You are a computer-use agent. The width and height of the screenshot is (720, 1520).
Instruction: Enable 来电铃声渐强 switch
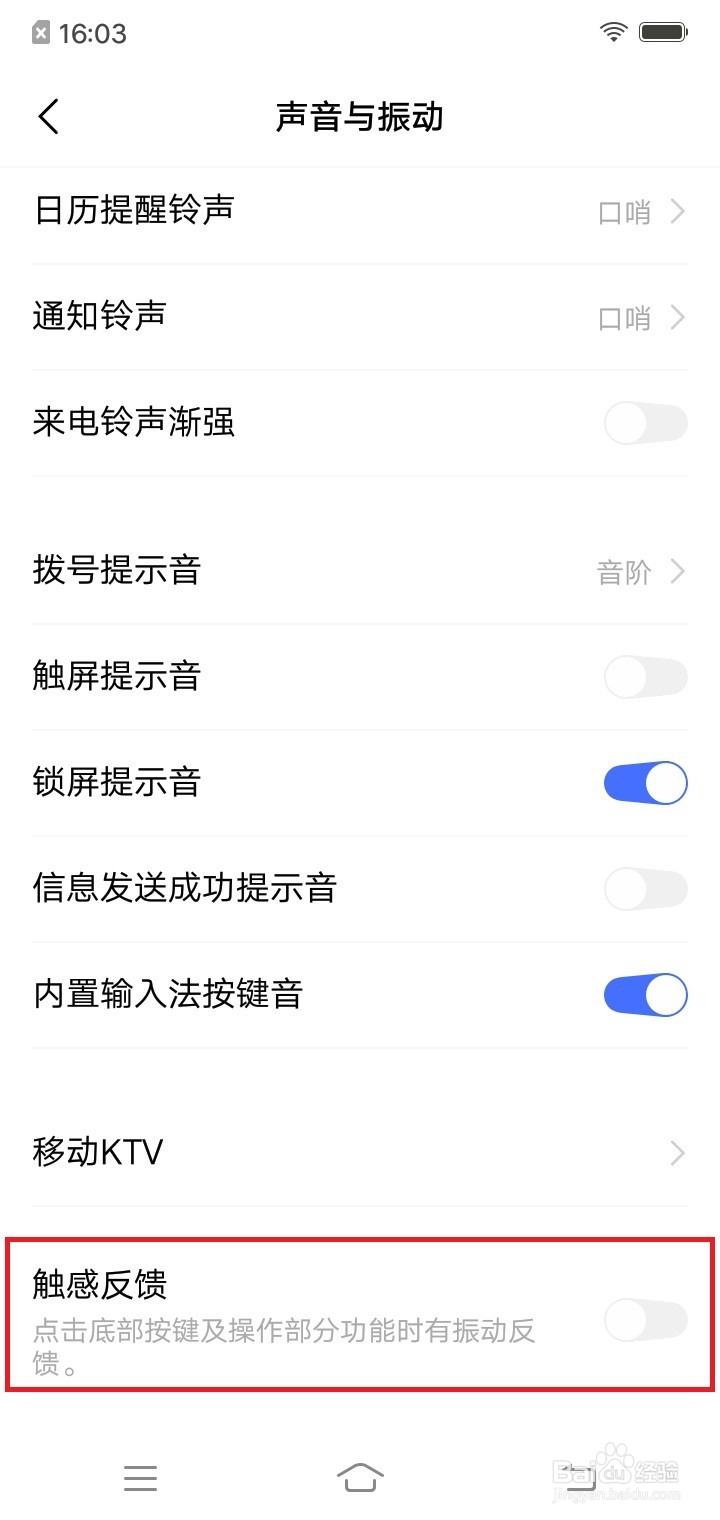tap(645, 424)
